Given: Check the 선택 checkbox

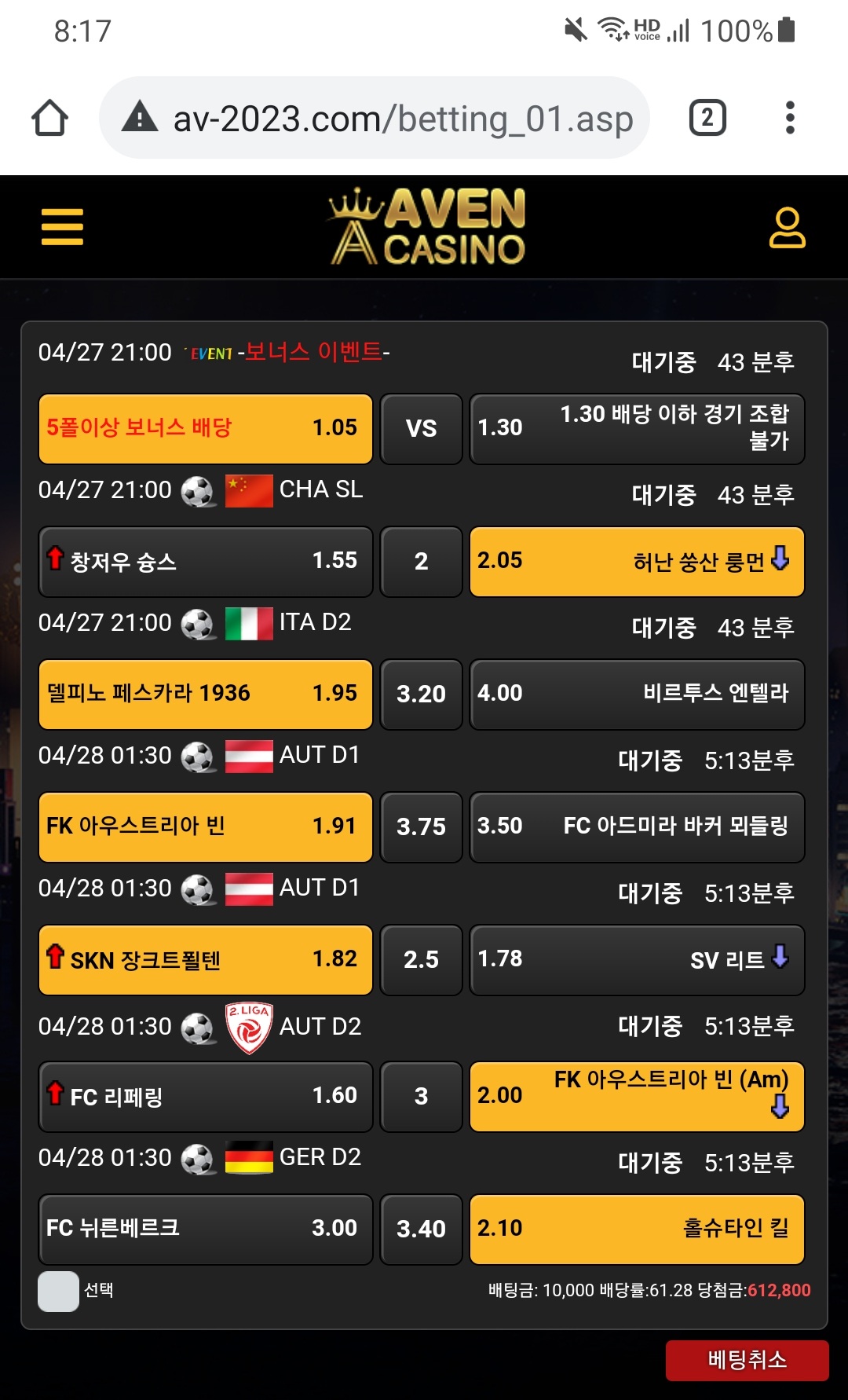Looking at the screenshot, I should [59, 1292].
